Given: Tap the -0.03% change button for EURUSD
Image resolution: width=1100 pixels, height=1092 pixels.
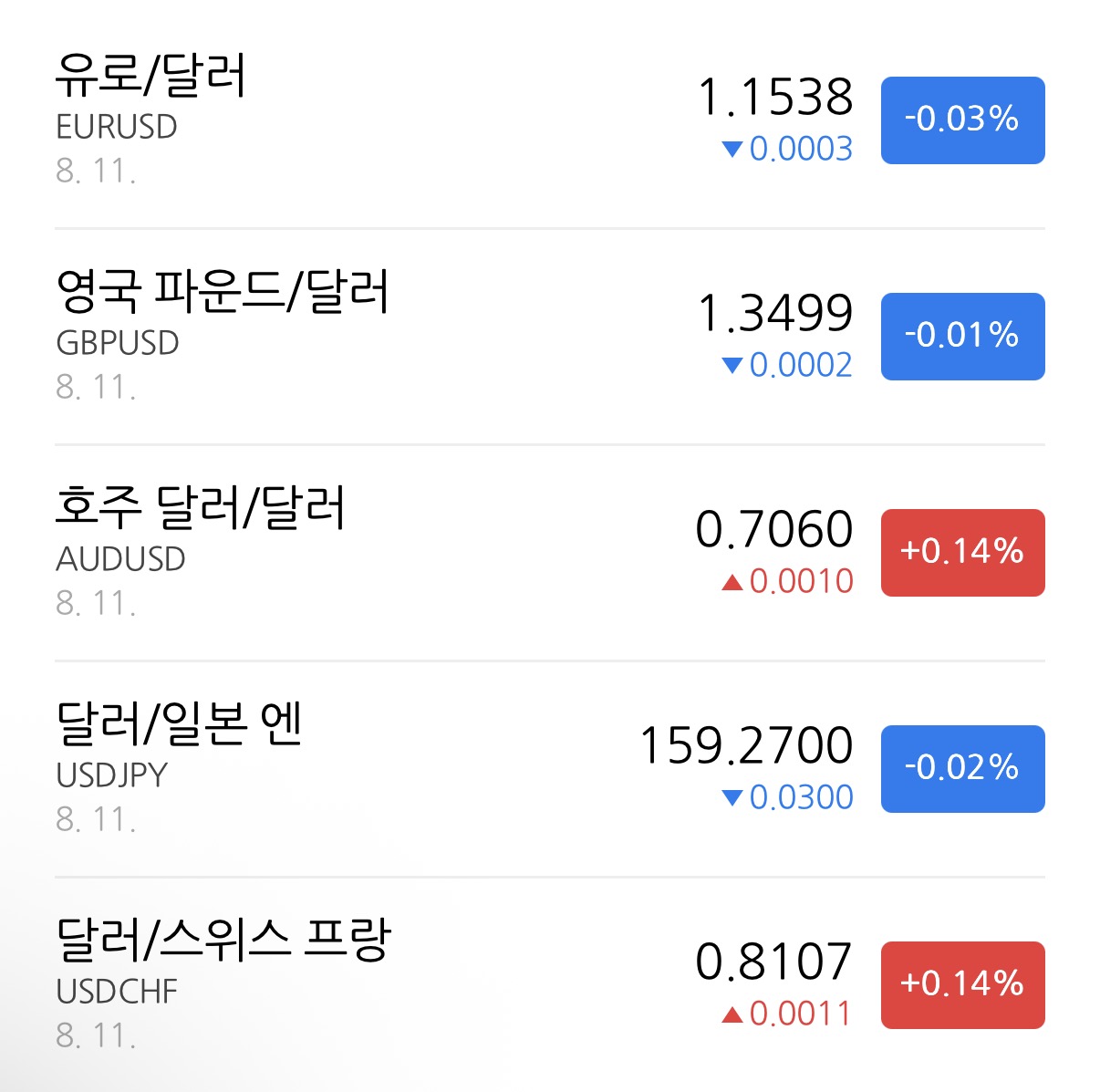Looking at the screenshot, I should [962, 120].
